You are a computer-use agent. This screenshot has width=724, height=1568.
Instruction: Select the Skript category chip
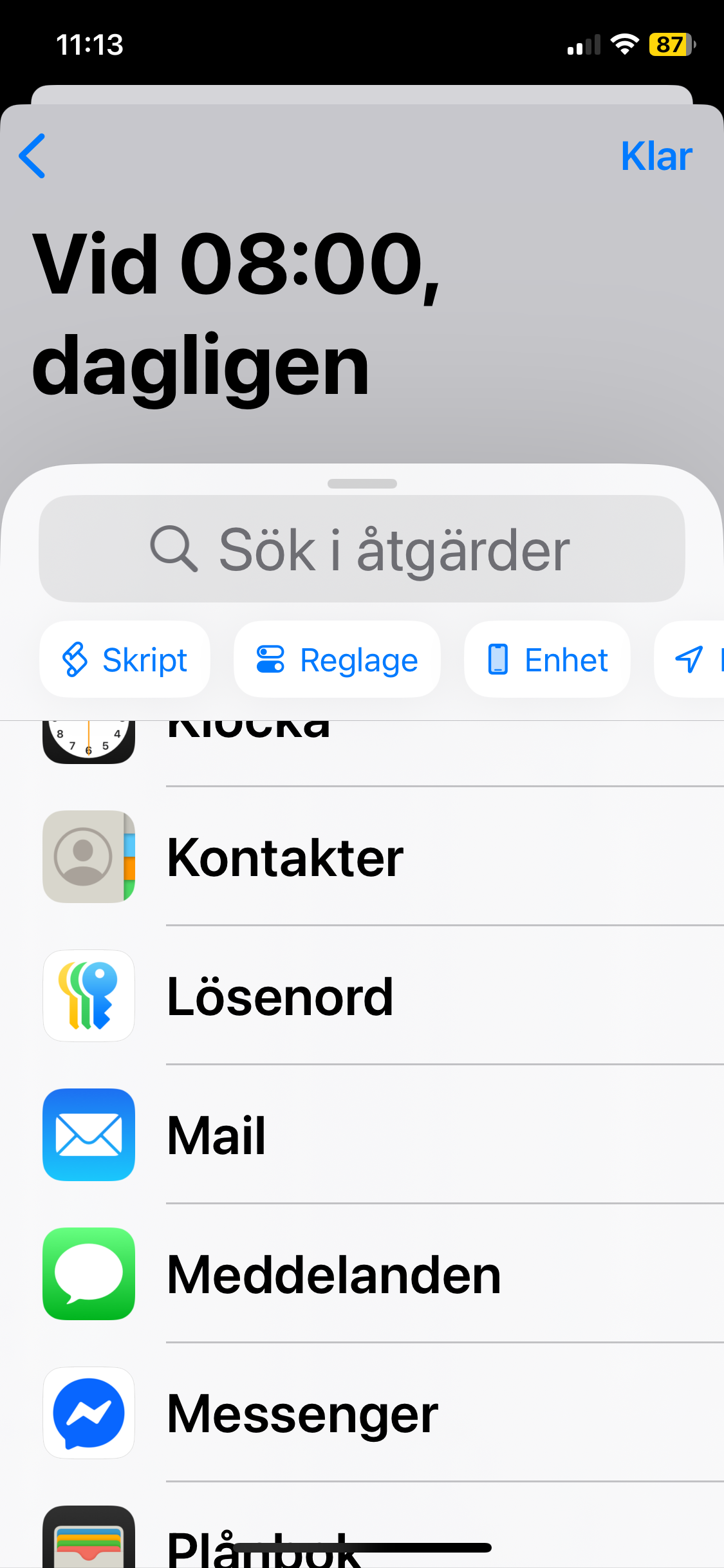[x=125, y=660]
